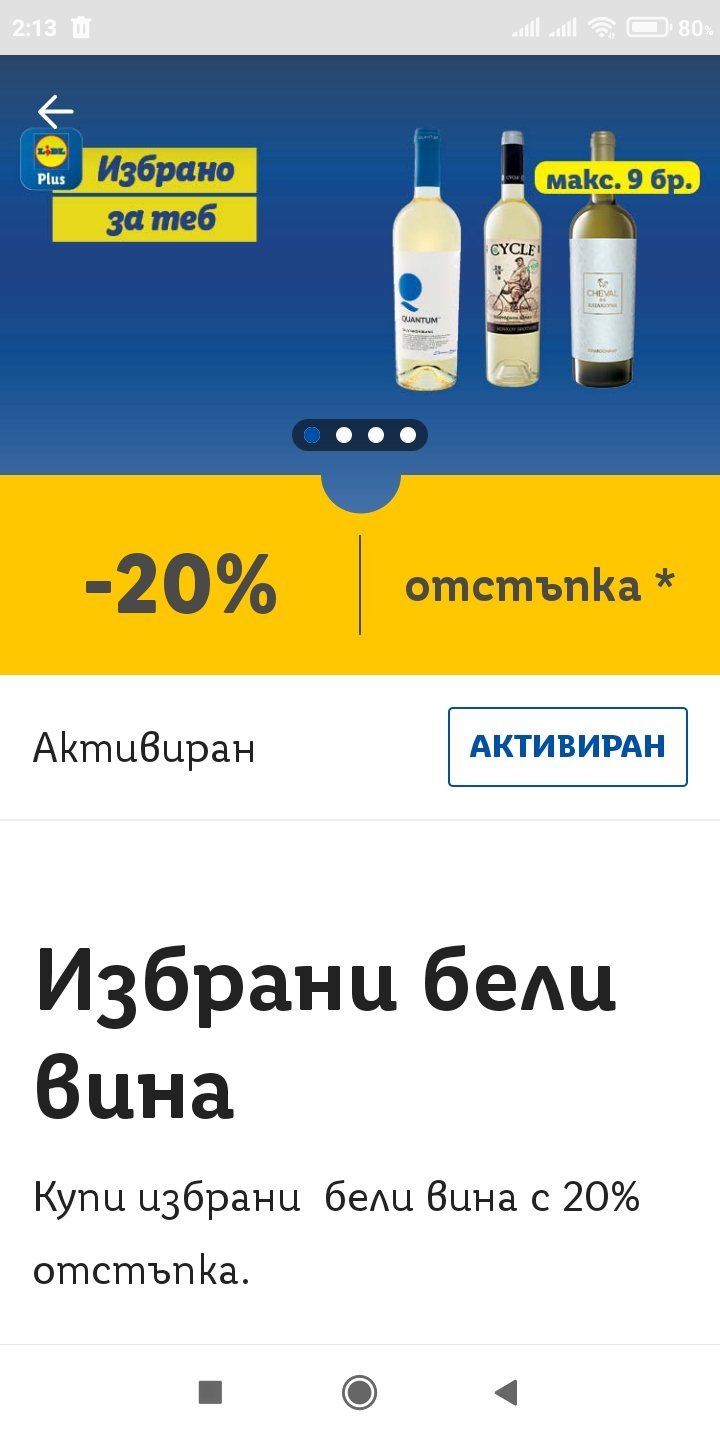Tap the АКТИВИРАН coupon button
Image resolution: width=720 pixels, height=1440 pixels.
(x=567, y=747)
